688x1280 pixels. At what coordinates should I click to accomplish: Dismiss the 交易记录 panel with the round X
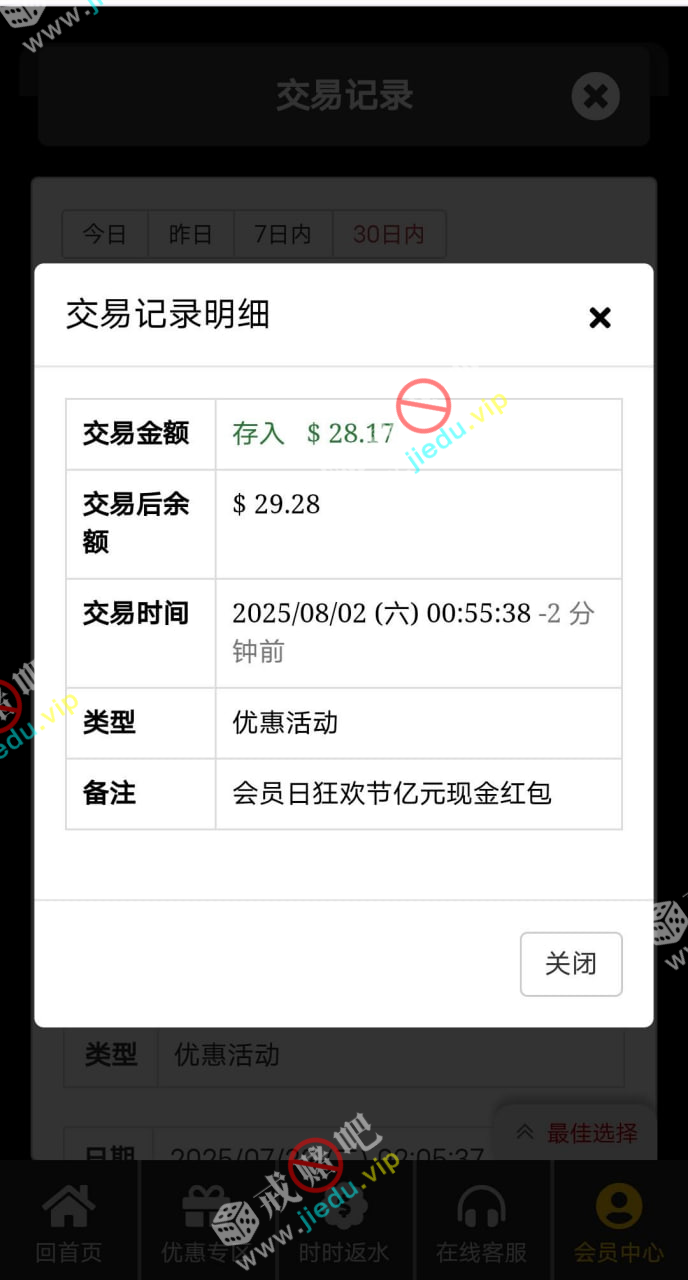coord(595,97)
